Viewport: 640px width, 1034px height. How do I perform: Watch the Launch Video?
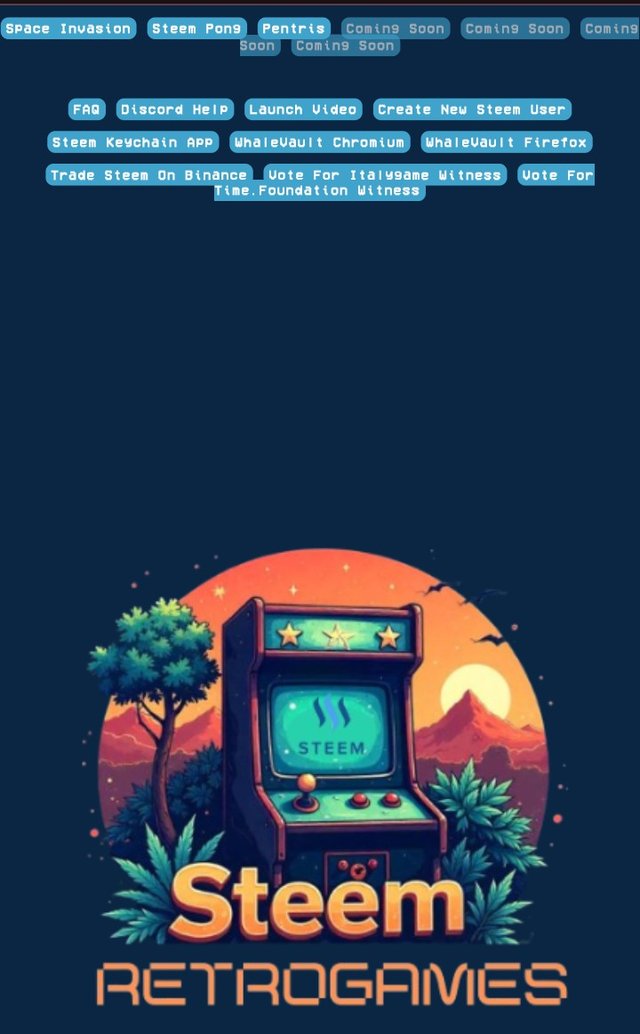(303, 109)
